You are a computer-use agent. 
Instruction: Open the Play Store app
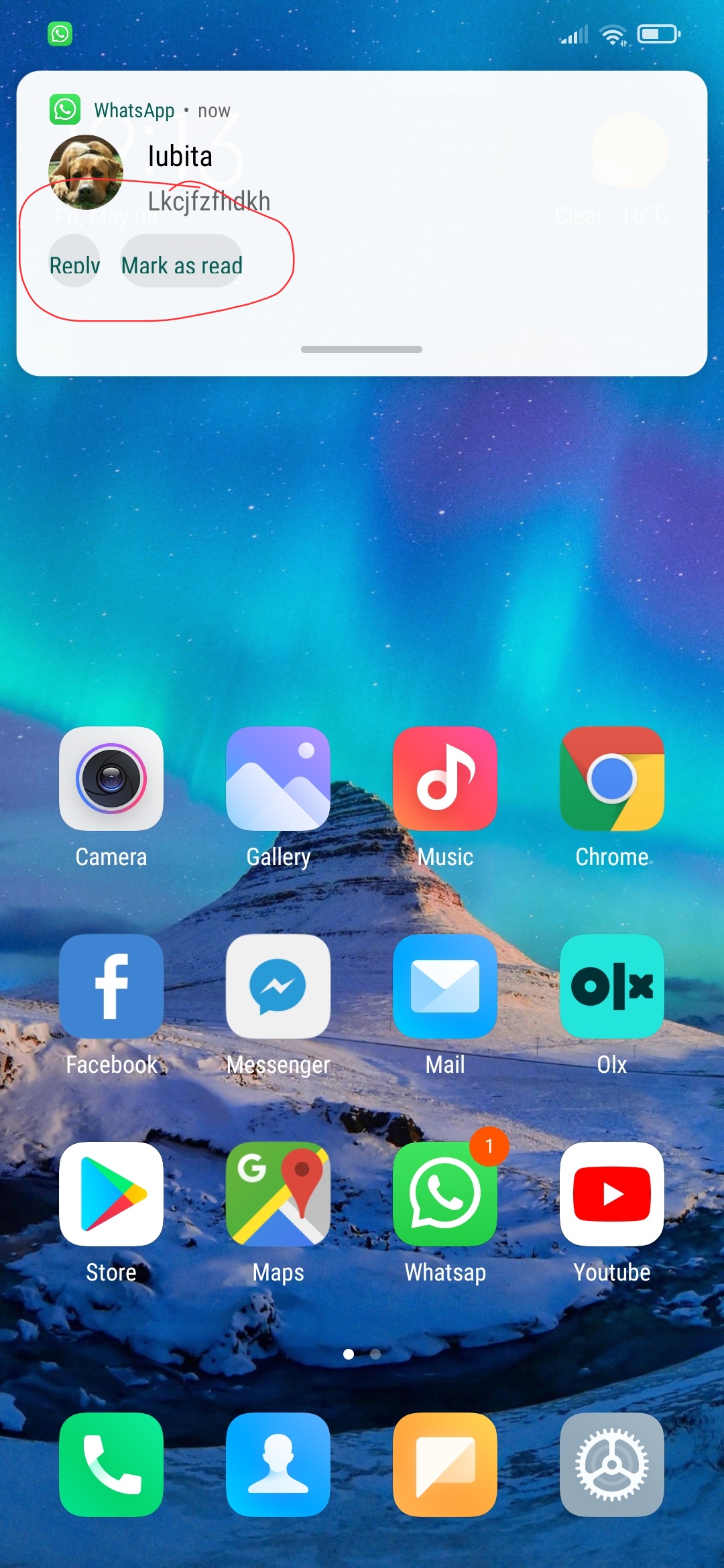click(x=111, y=1194)
